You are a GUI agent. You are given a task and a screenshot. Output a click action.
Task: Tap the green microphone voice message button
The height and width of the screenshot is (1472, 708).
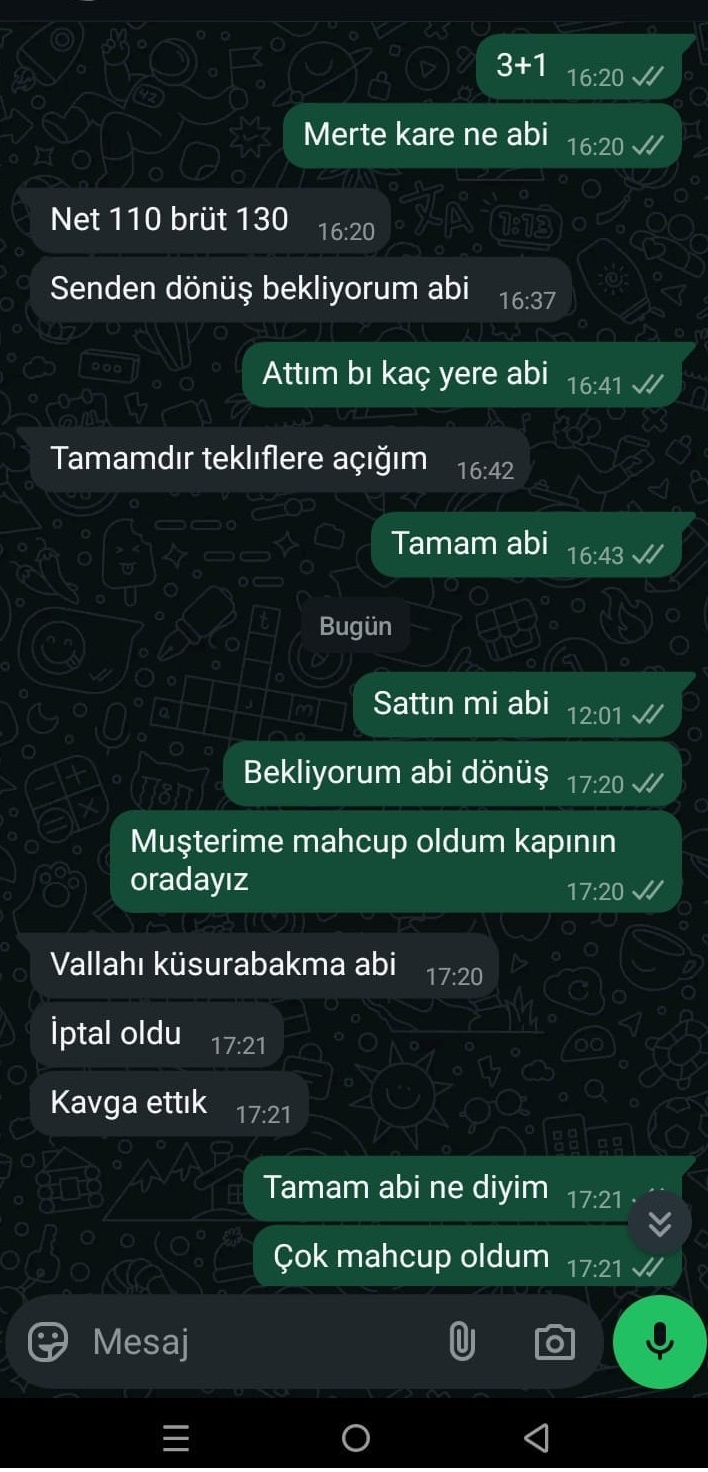point(660,1342)
